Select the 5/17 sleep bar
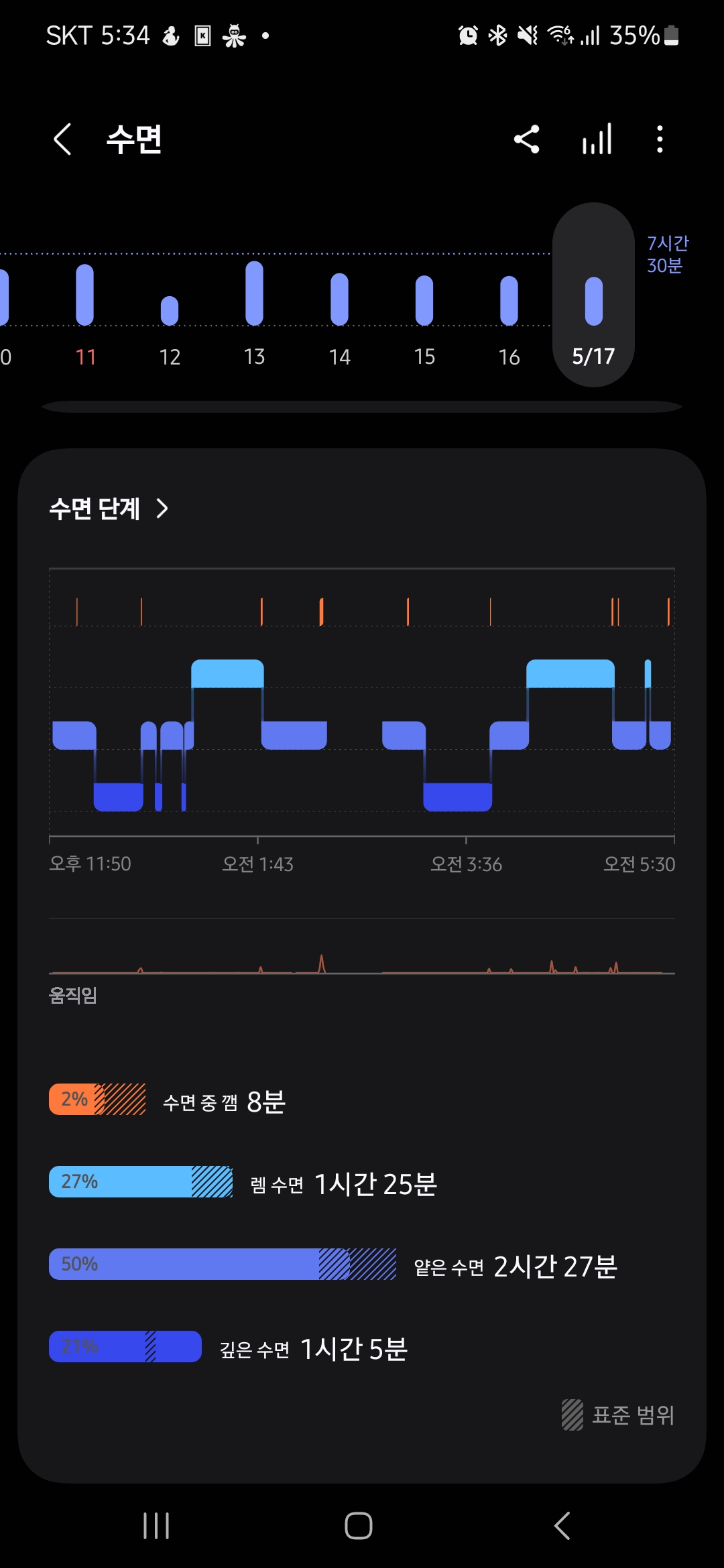The width and height of the screenshot is (724, 1568). (593, 301)
